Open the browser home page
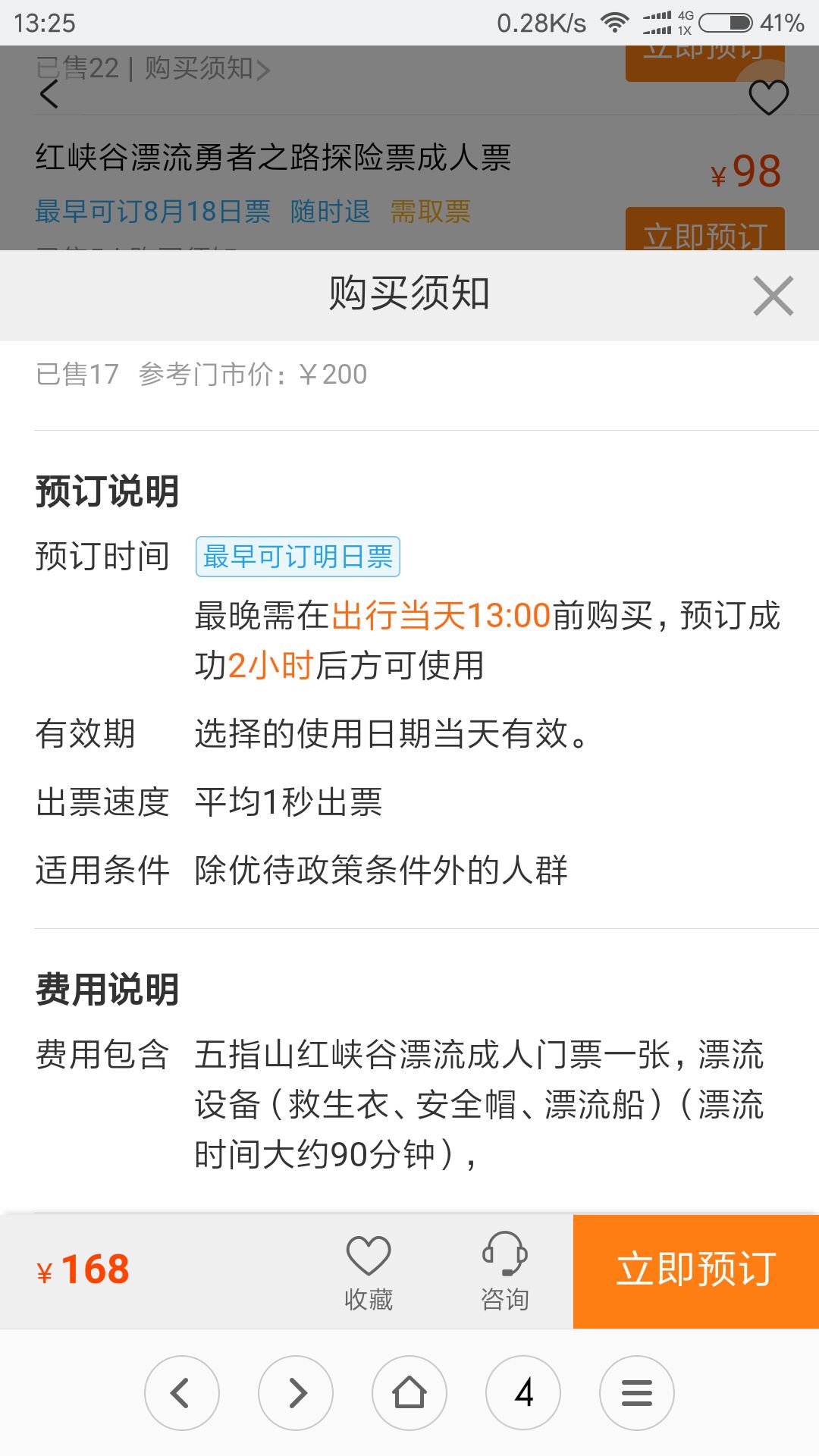Screen dimensions: 819x1456 click(409, 1393)
